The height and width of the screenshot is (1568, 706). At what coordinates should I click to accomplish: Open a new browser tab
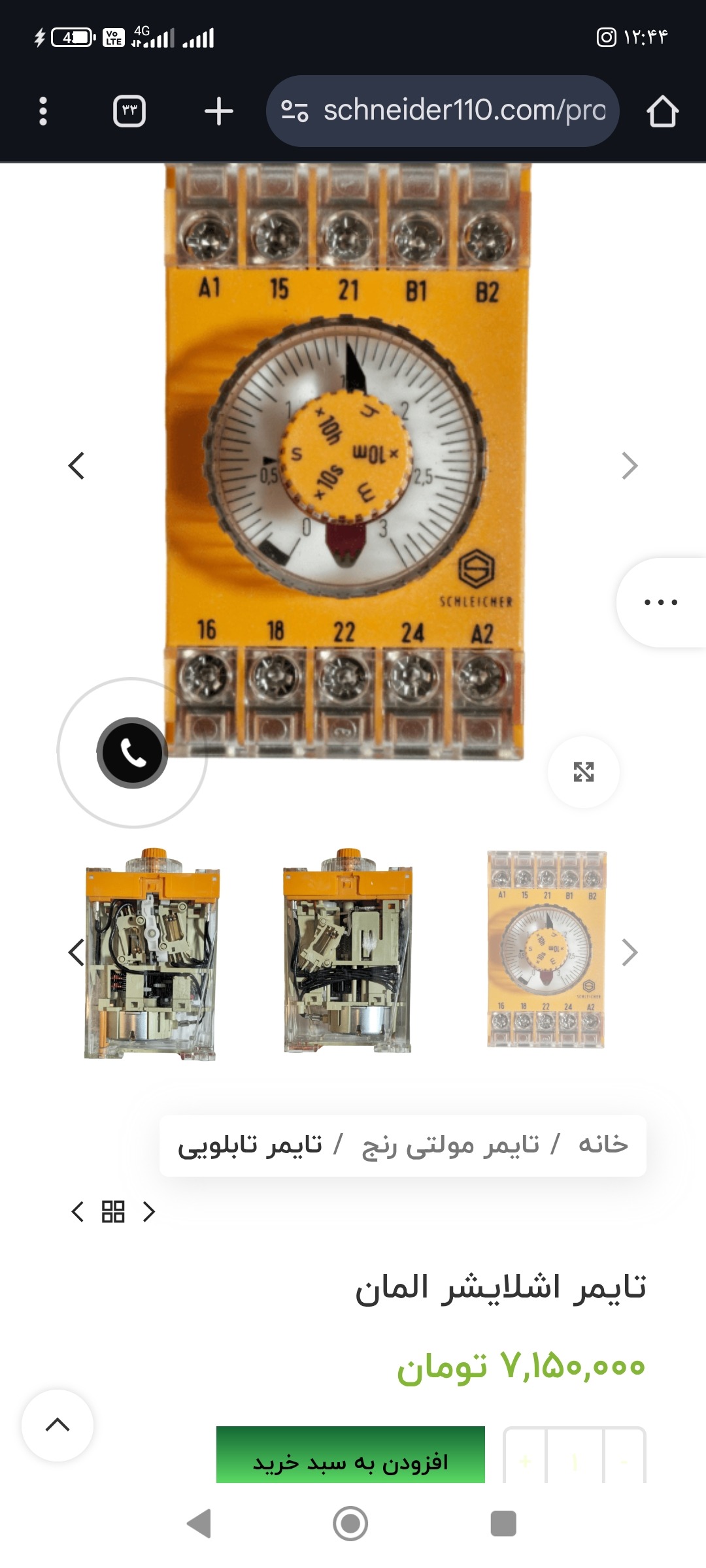[218, 111]
